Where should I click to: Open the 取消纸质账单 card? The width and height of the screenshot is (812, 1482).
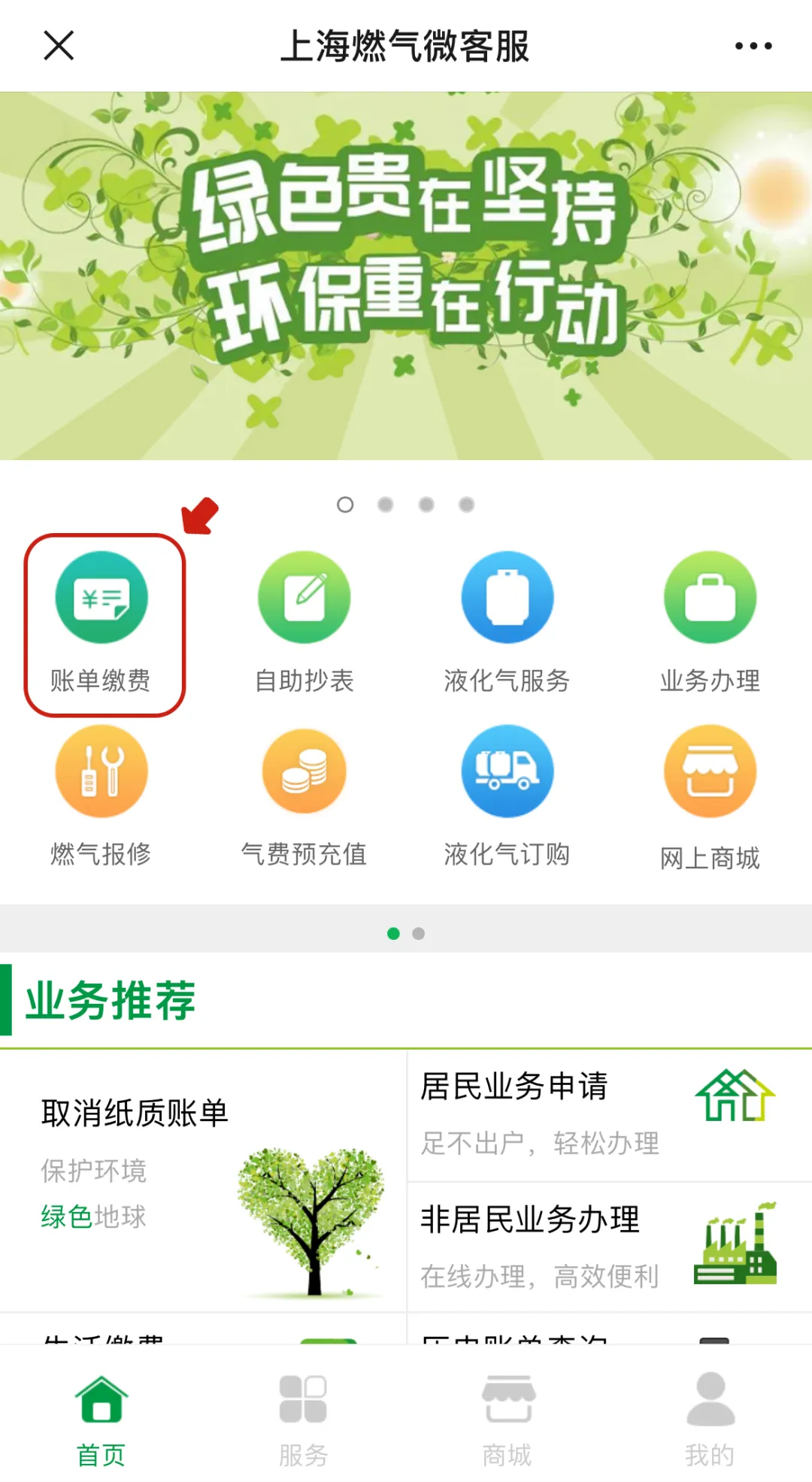pos(203,1180)
